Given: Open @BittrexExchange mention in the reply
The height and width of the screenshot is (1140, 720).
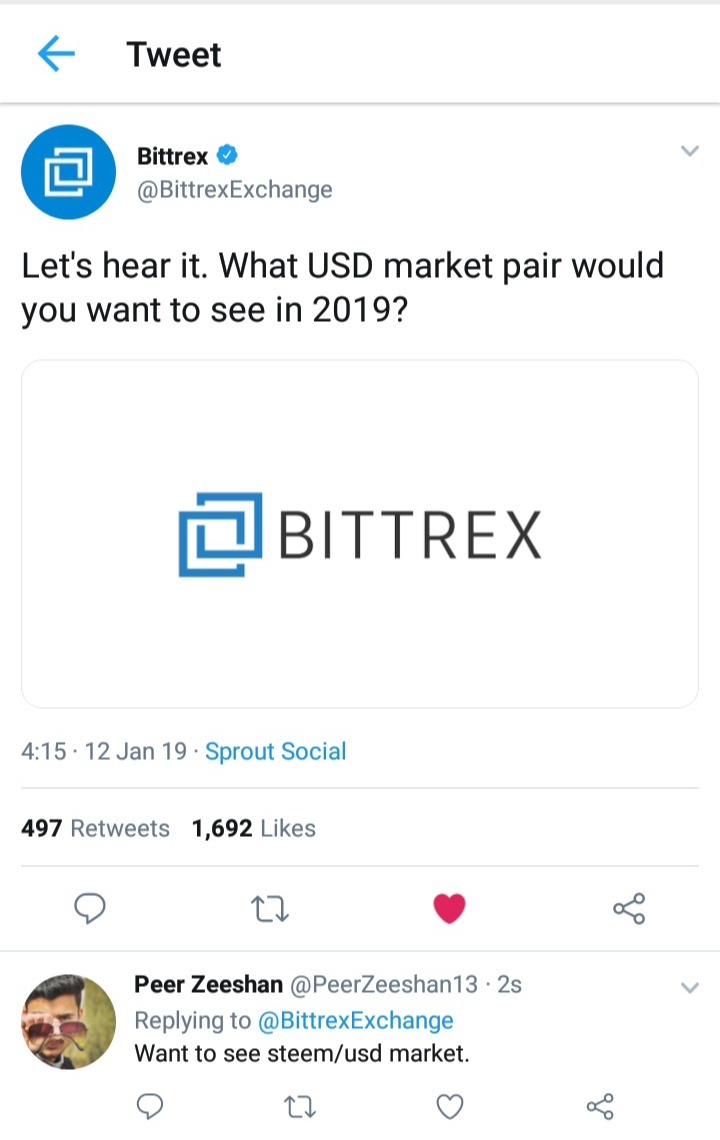Looking at the screenshot, I should tap(355, 1021).
